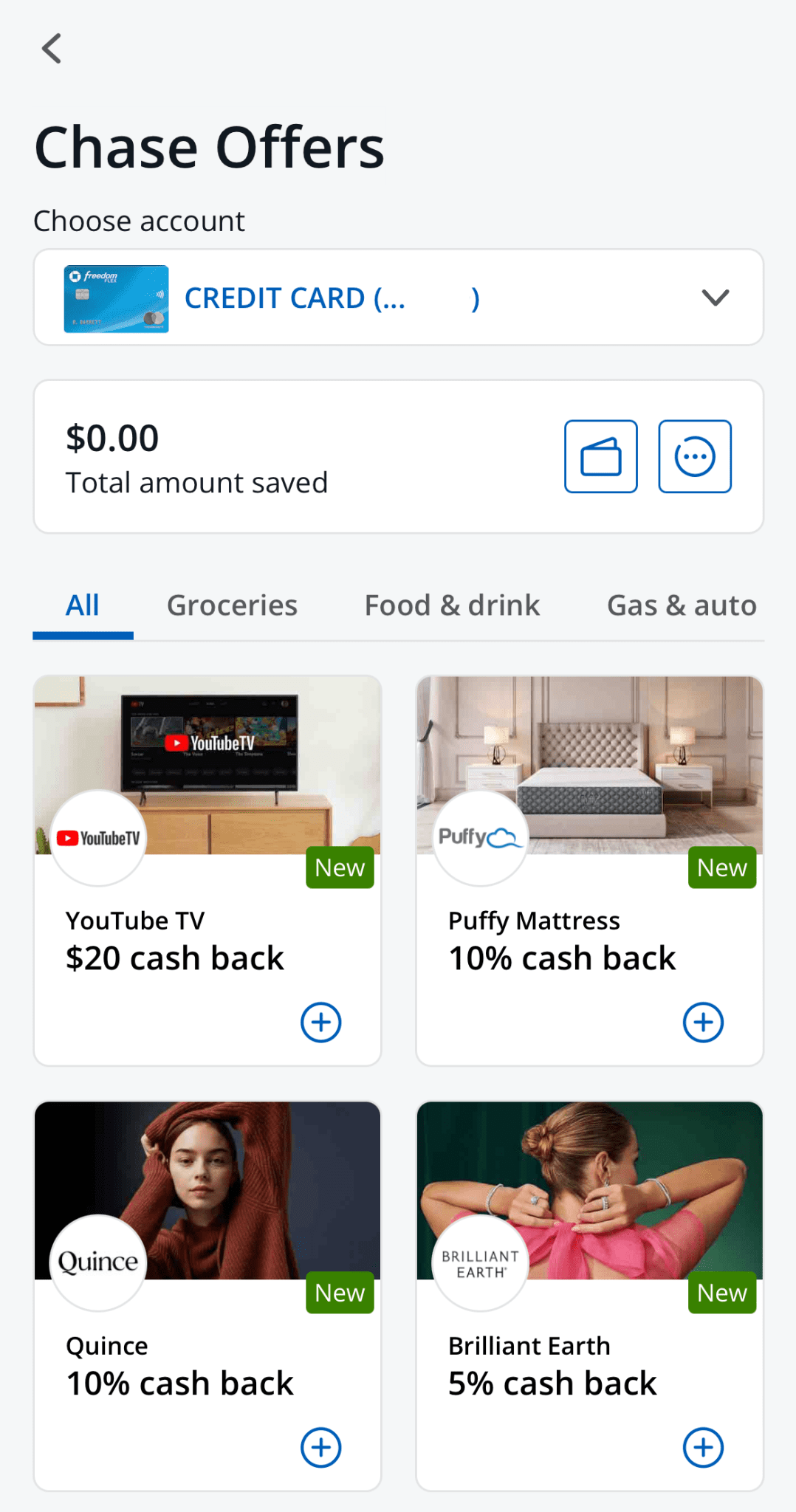Select the Food & drink filter
This screenshot has width=796, height=1512.
(x=452, y=605)
